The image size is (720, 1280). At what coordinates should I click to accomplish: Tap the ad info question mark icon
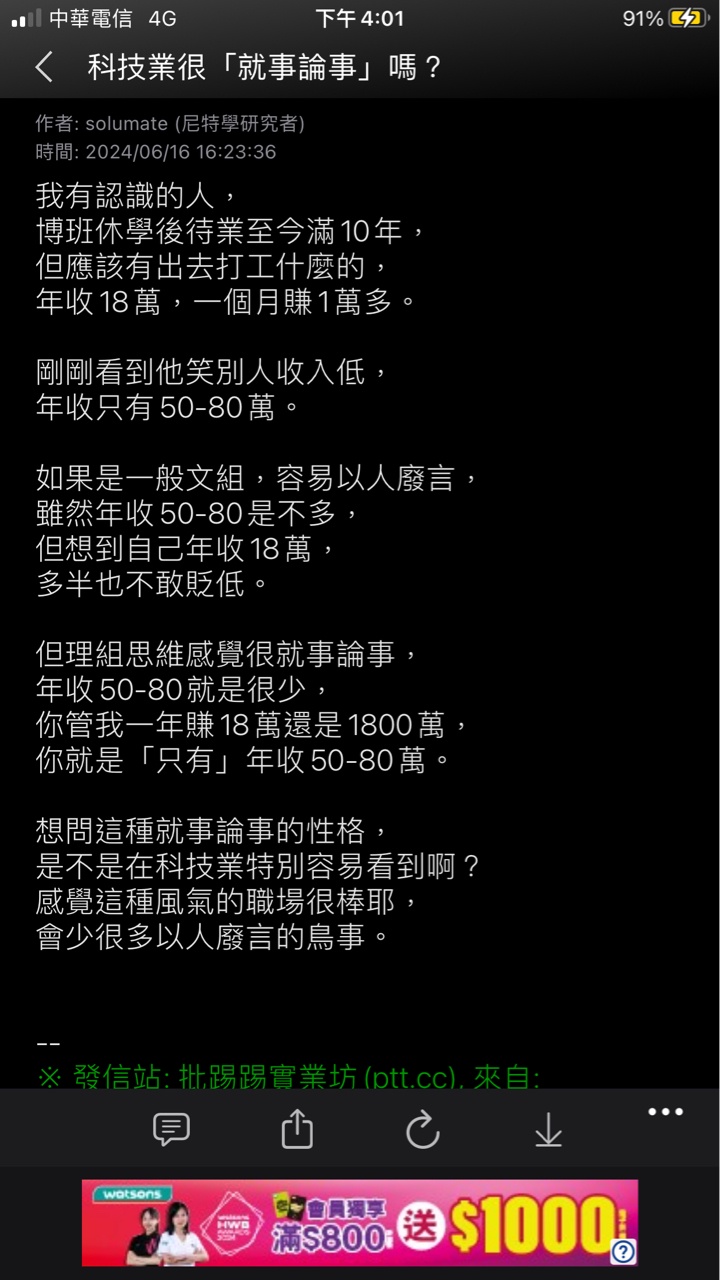click(623, 1251)
